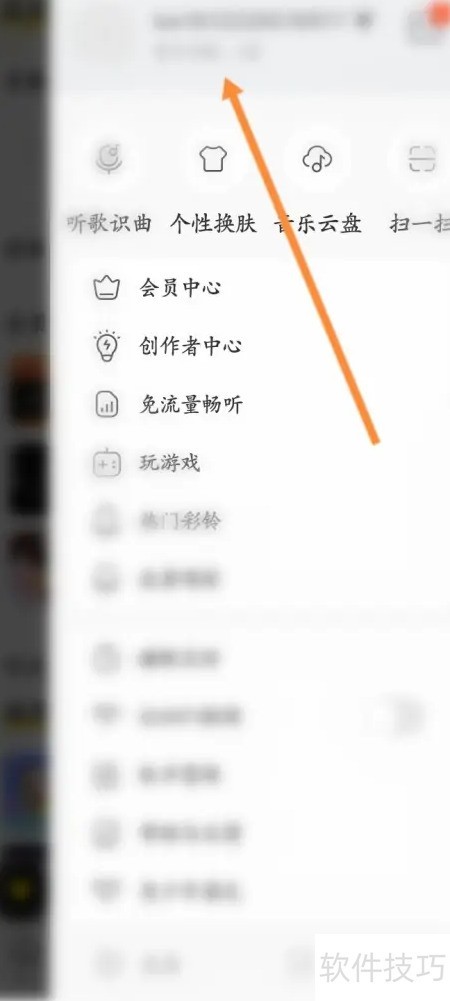Viewport: 450px width, 1001px height.
Task: Open 扫一扫 QR scanner
Action: tap(421, 185)
